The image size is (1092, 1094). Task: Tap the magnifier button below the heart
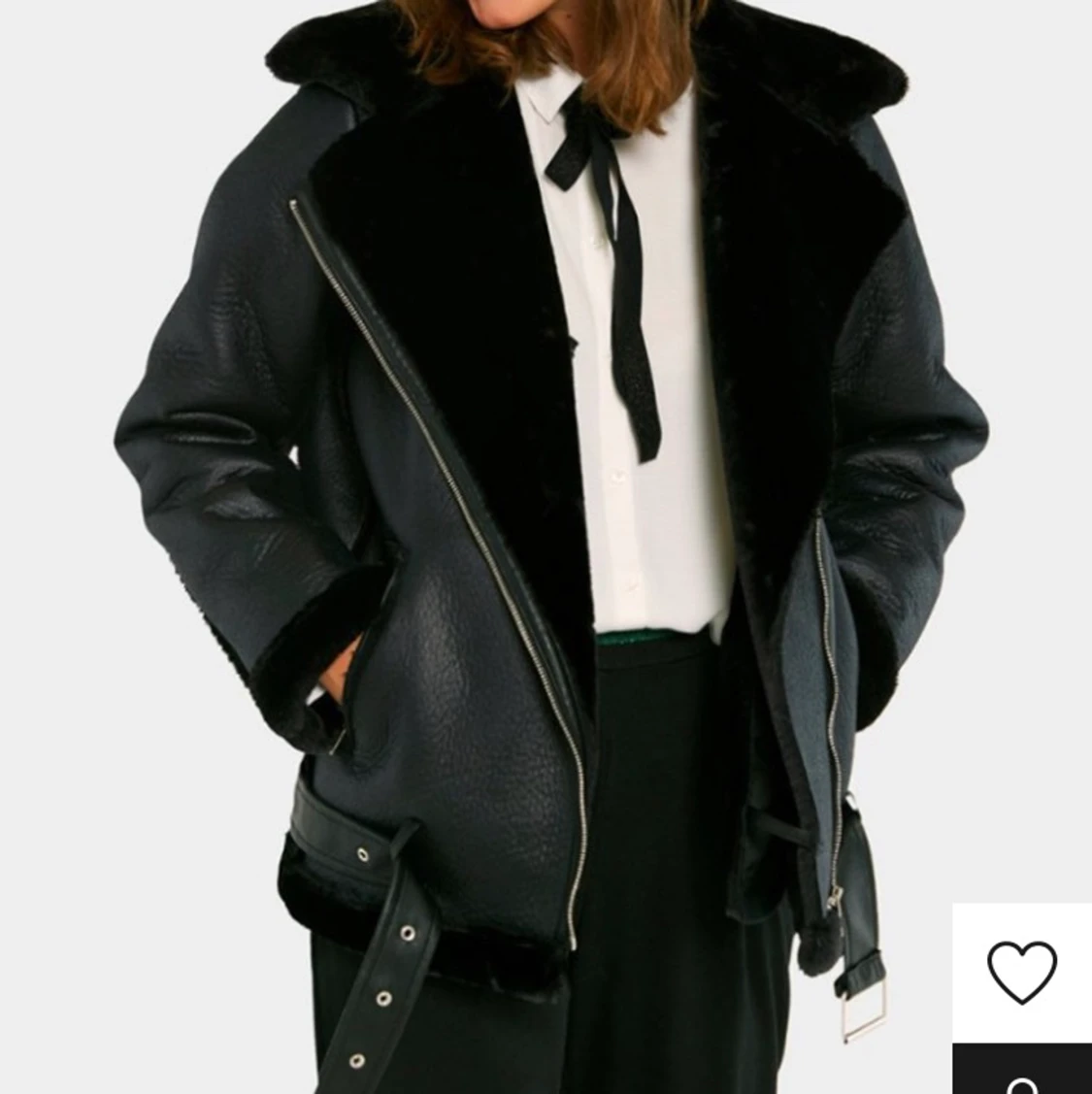pos(1022,1076)
